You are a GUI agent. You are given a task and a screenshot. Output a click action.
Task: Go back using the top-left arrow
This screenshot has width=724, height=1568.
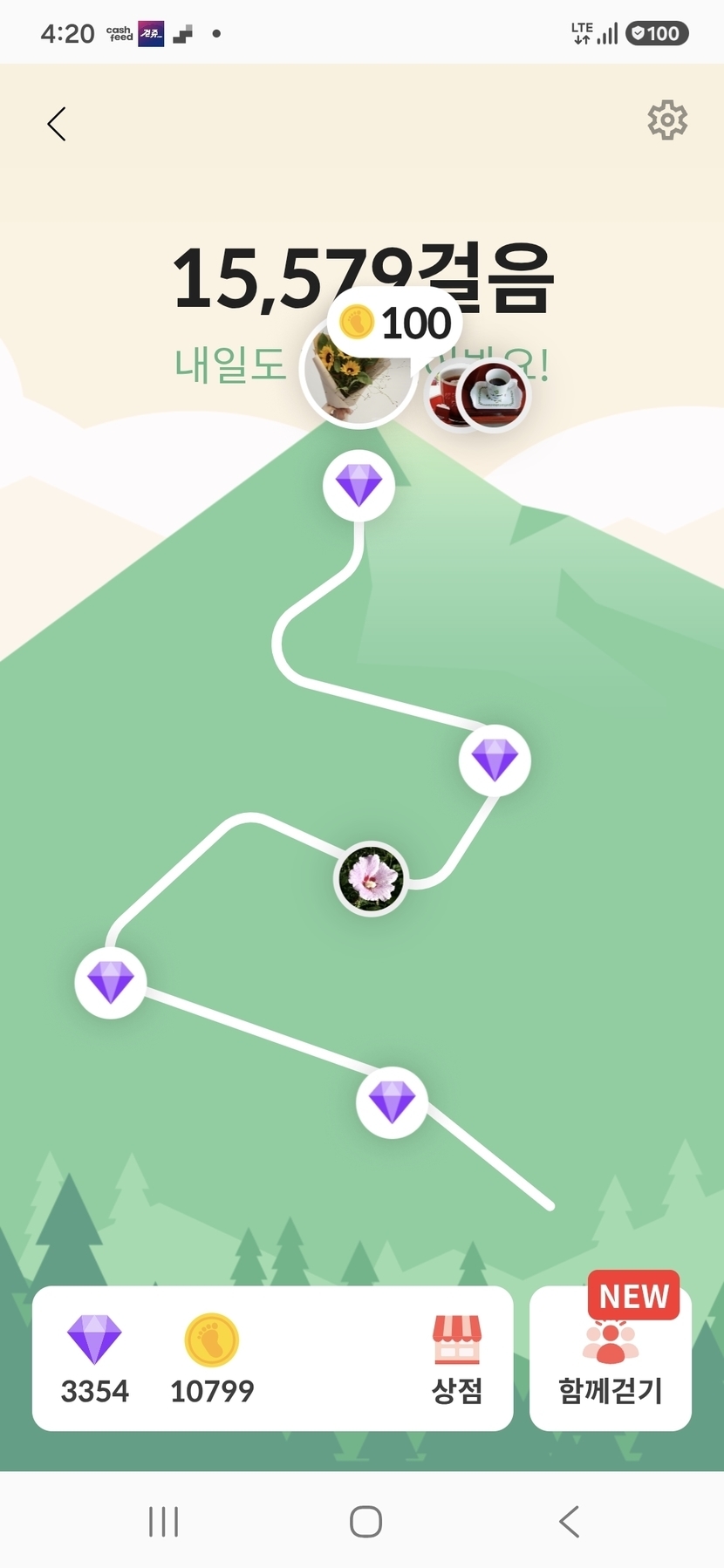point(57,124)
